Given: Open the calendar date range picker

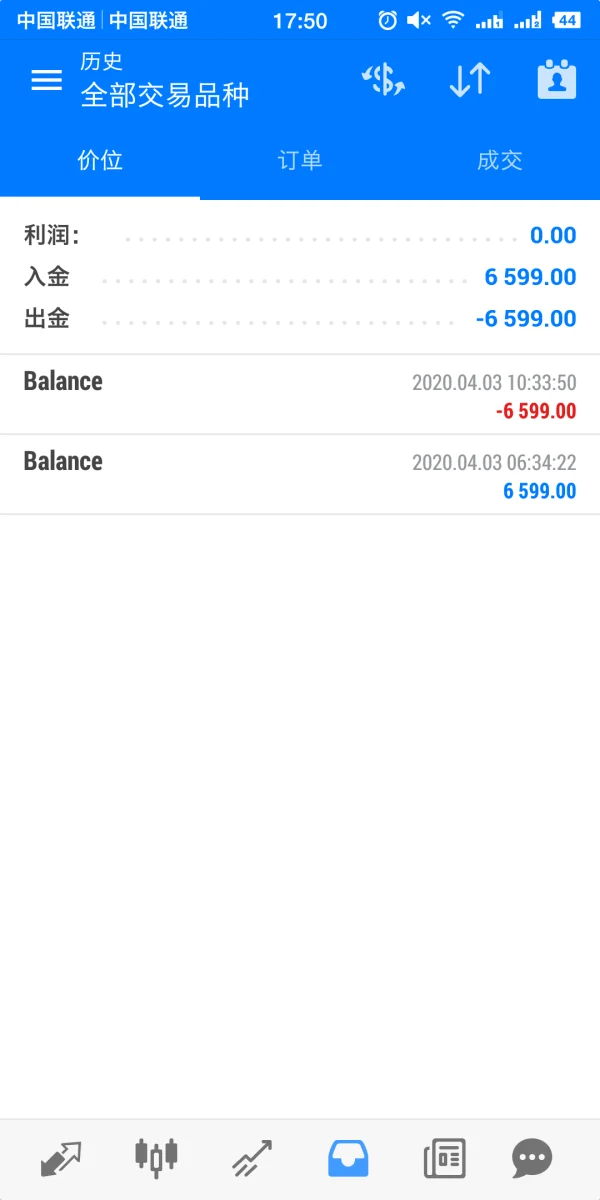Looking at the screenshot, I should click(x=556, y=81).
